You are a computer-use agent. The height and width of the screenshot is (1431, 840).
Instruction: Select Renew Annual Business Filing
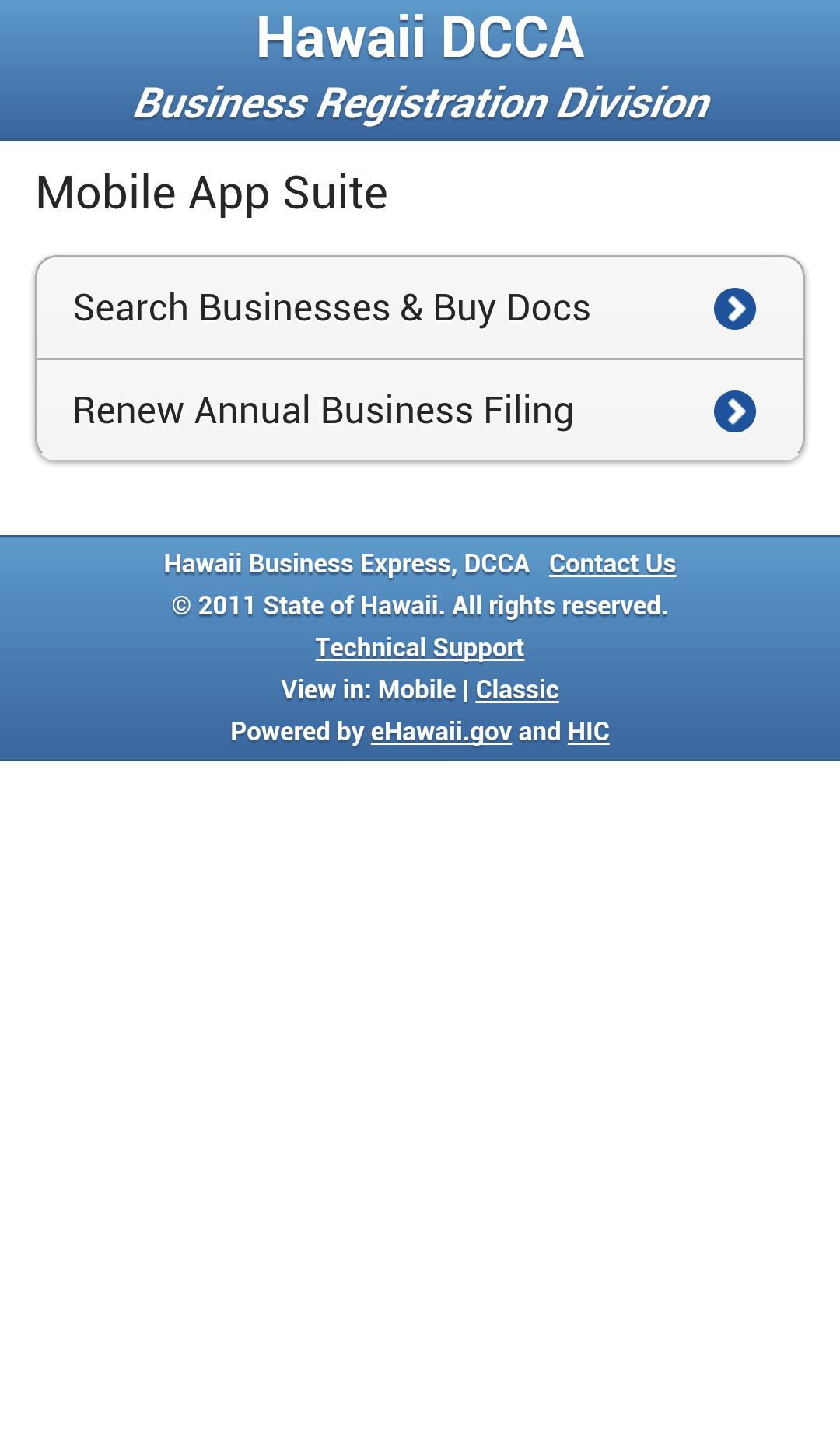pyautogui.click(x=418, y=411)
